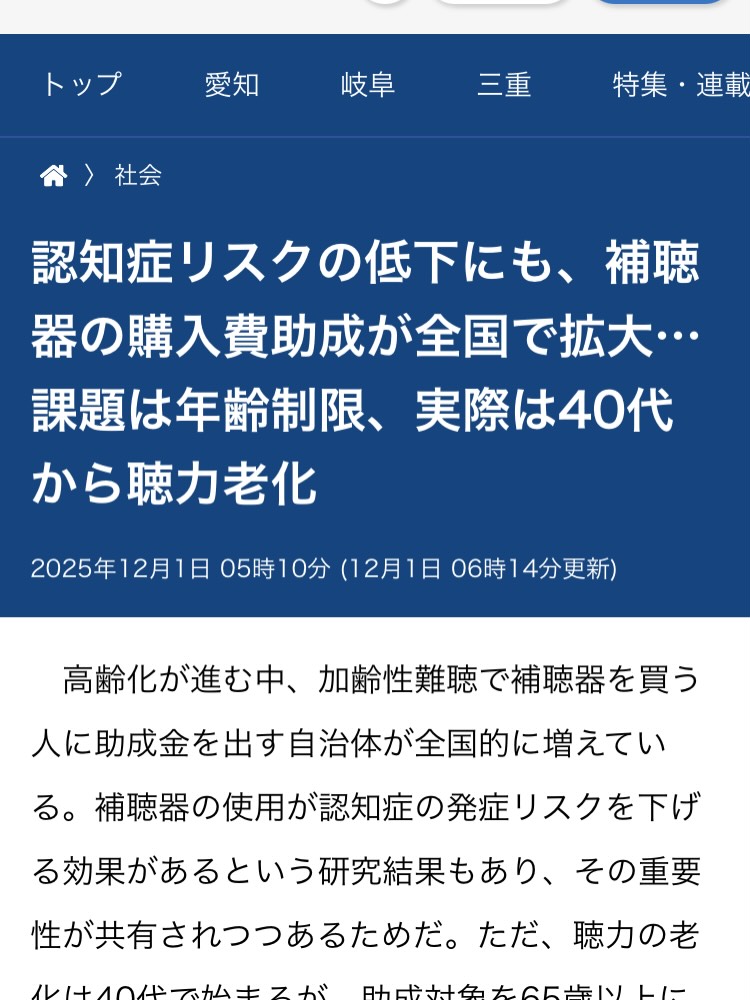Select the 岐阜 tab
This screenshot has height=1000, width=750.
click(x=368, y=85)
